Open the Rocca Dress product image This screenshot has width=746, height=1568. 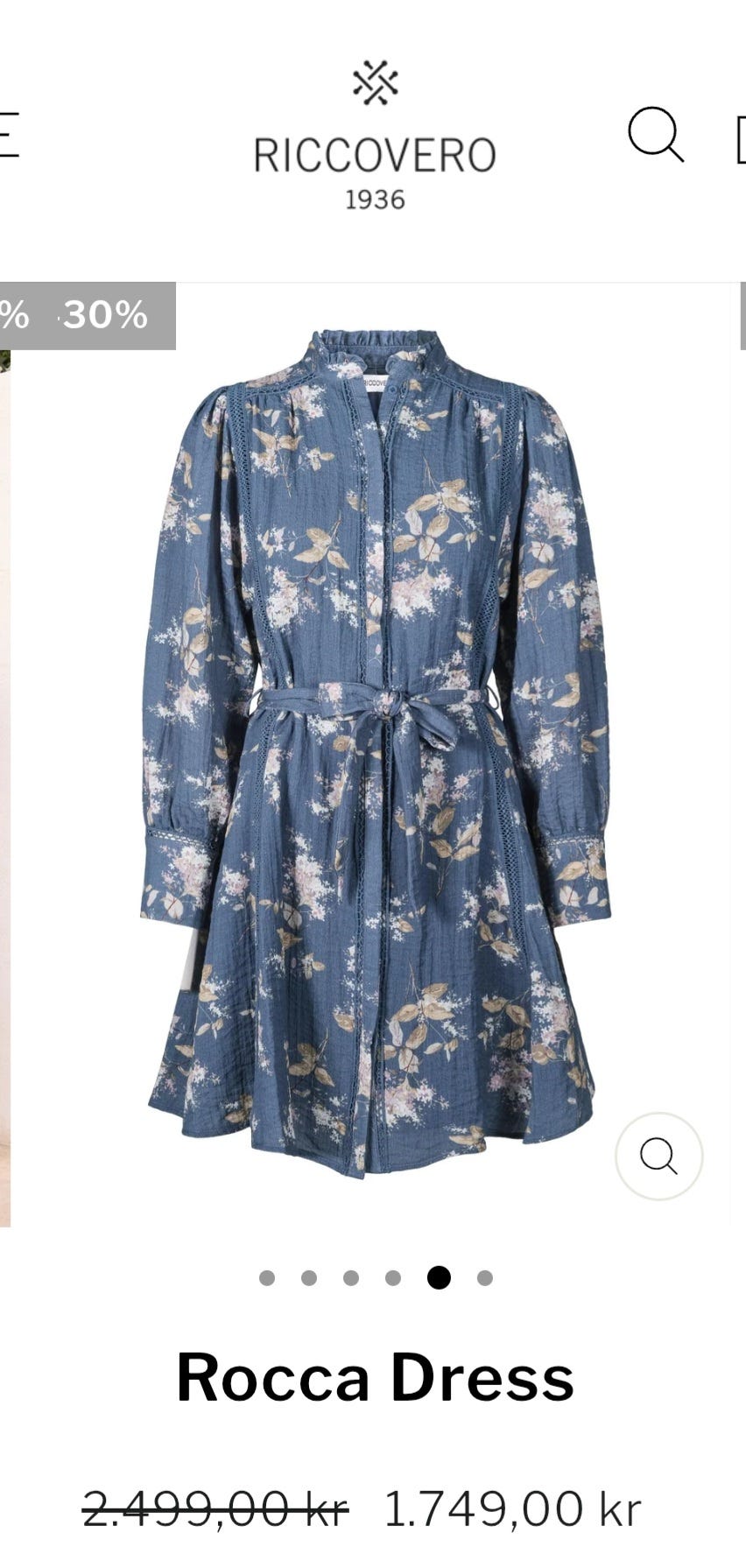coord(375,755)
